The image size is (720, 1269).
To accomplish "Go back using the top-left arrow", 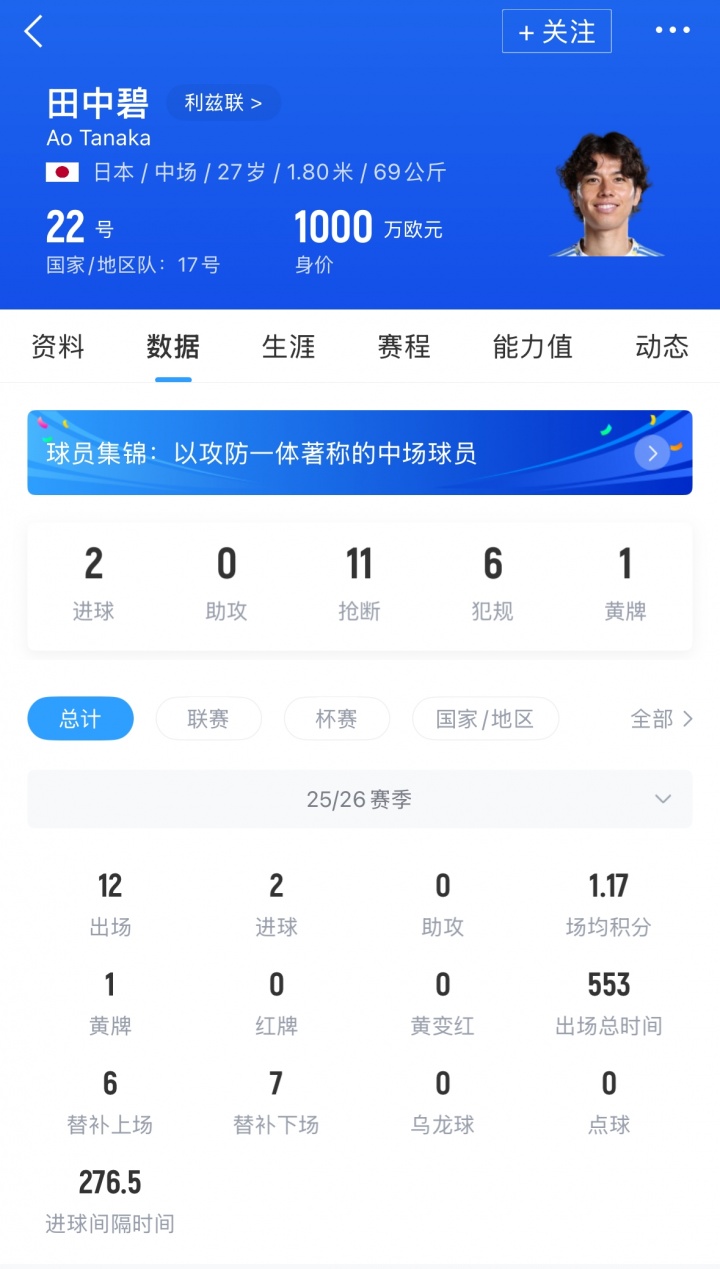I will pos(34,32).
